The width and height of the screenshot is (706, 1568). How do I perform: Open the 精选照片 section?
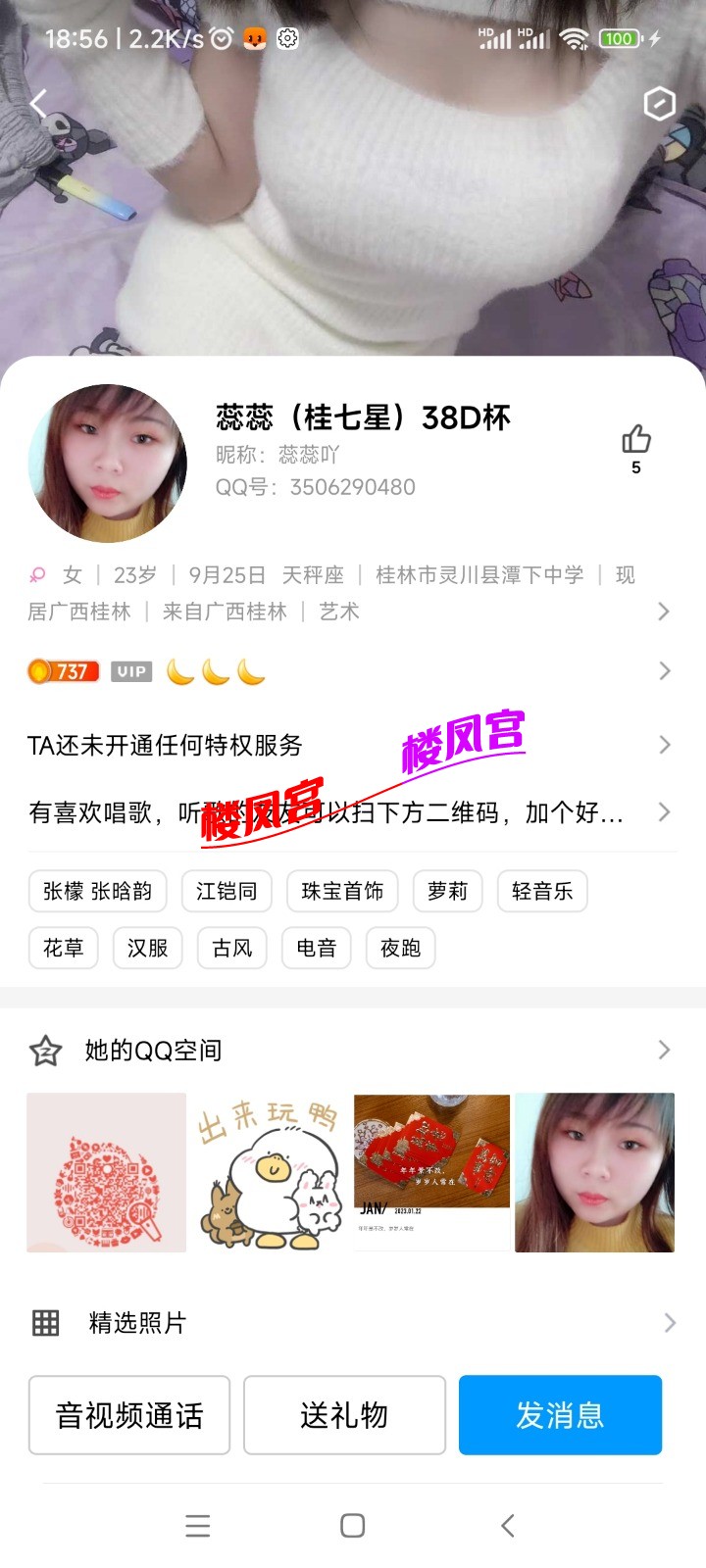(137, 1323)
